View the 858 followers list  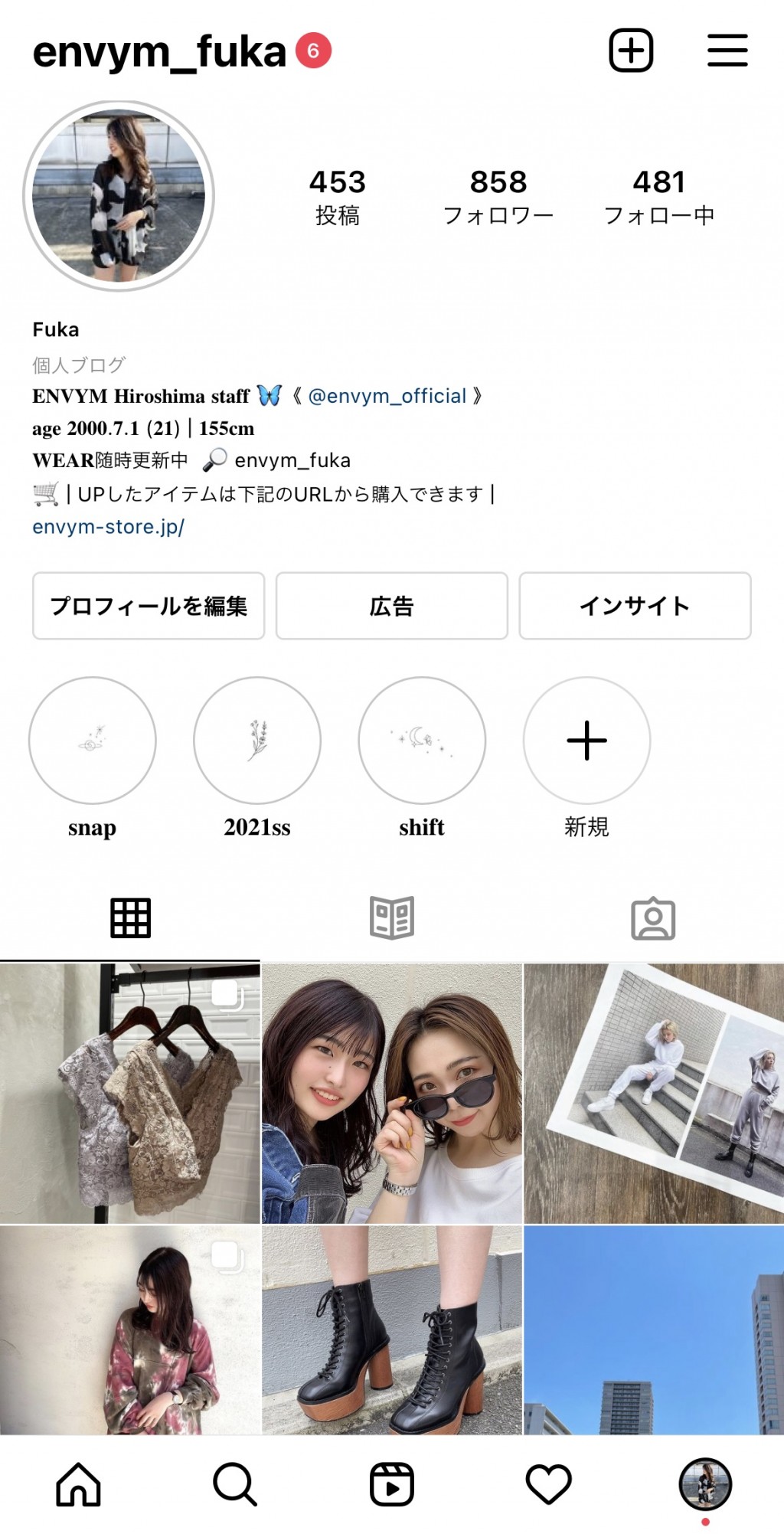coord(498,197)
